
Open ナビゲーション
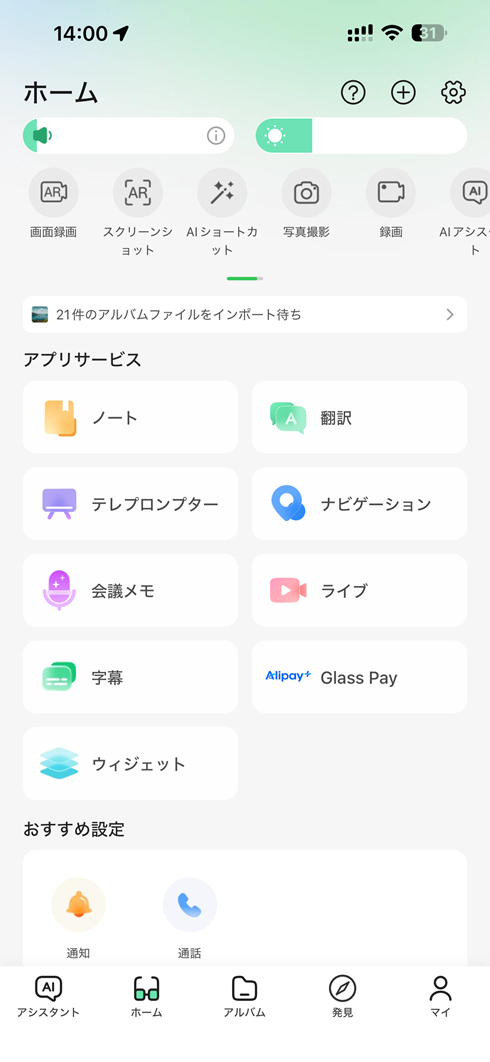tap(359, 504)
